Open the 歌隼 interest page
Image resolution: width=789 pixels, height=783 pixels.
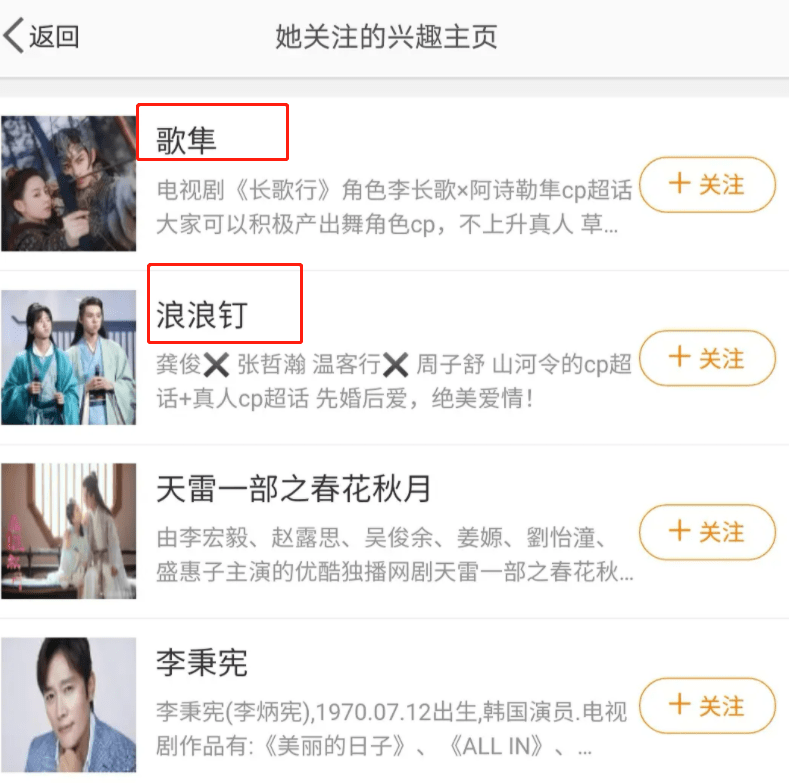click(x=187, y=141)
